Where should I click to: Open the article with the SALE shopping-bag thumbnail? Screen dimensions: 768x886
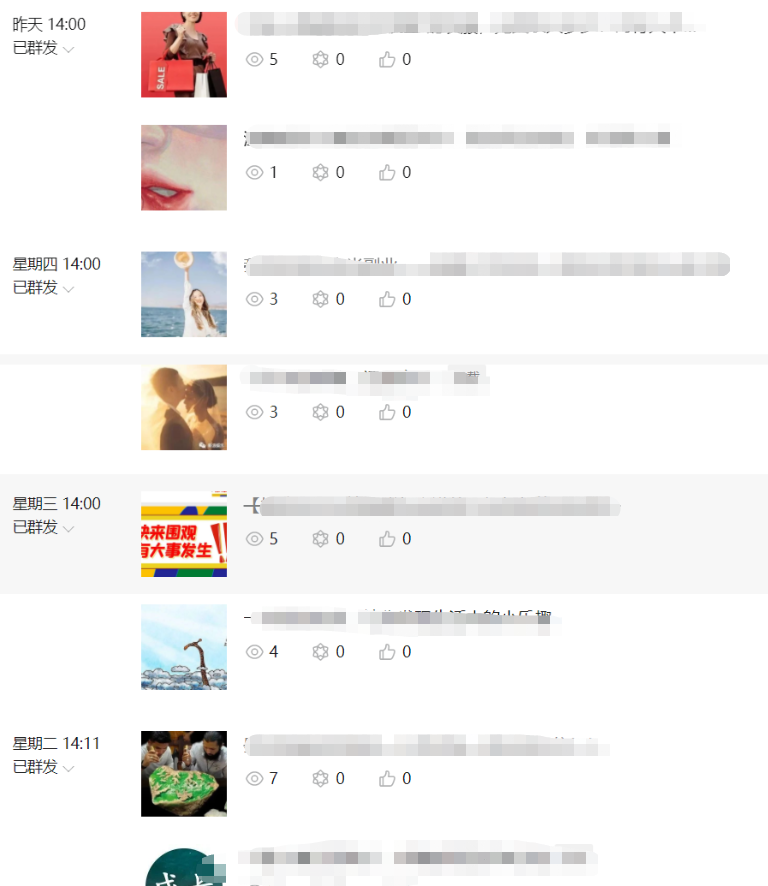click(184, 55)
